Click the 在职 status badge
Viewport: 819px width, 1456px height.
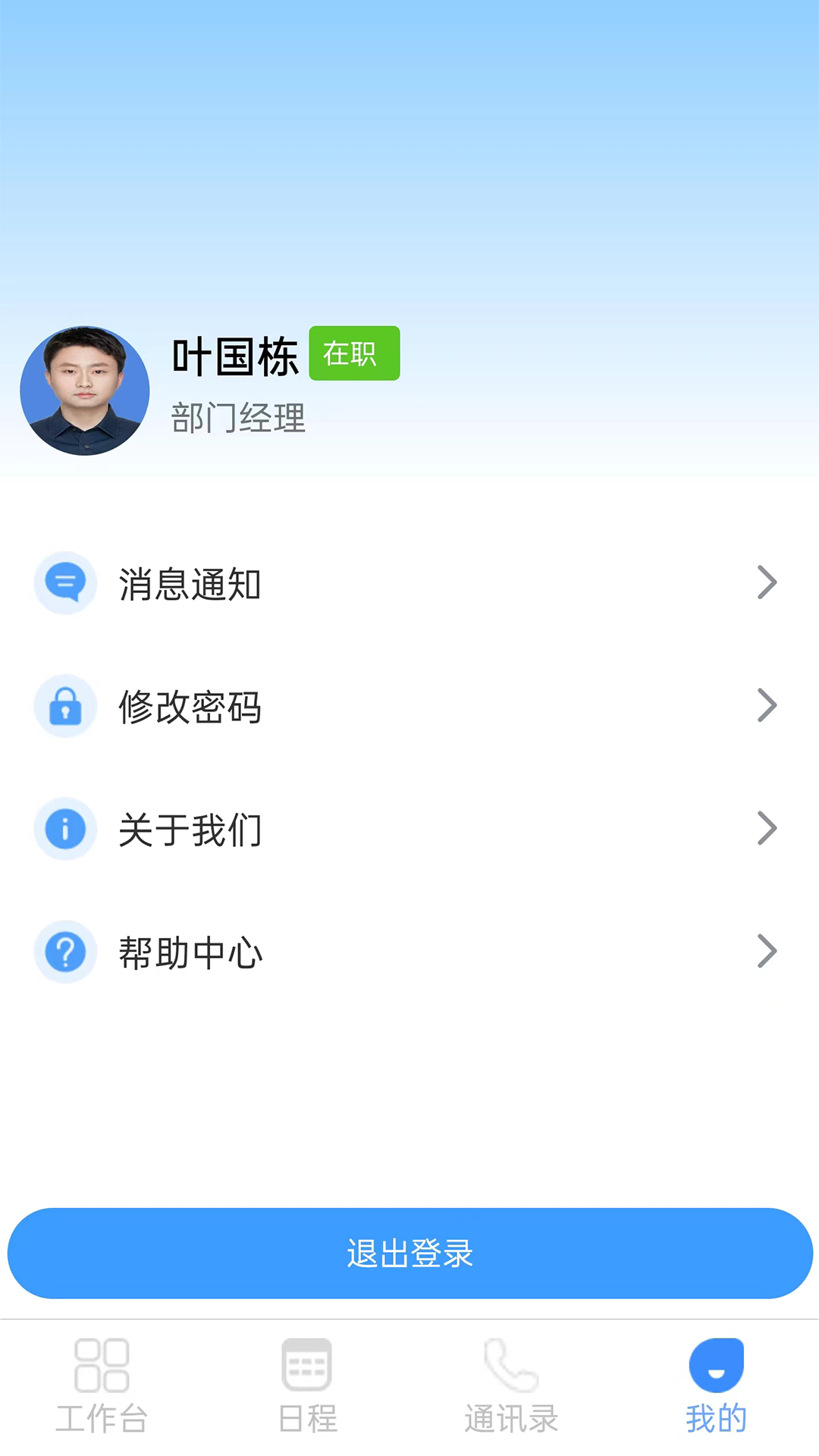click(x=353, y=353)
